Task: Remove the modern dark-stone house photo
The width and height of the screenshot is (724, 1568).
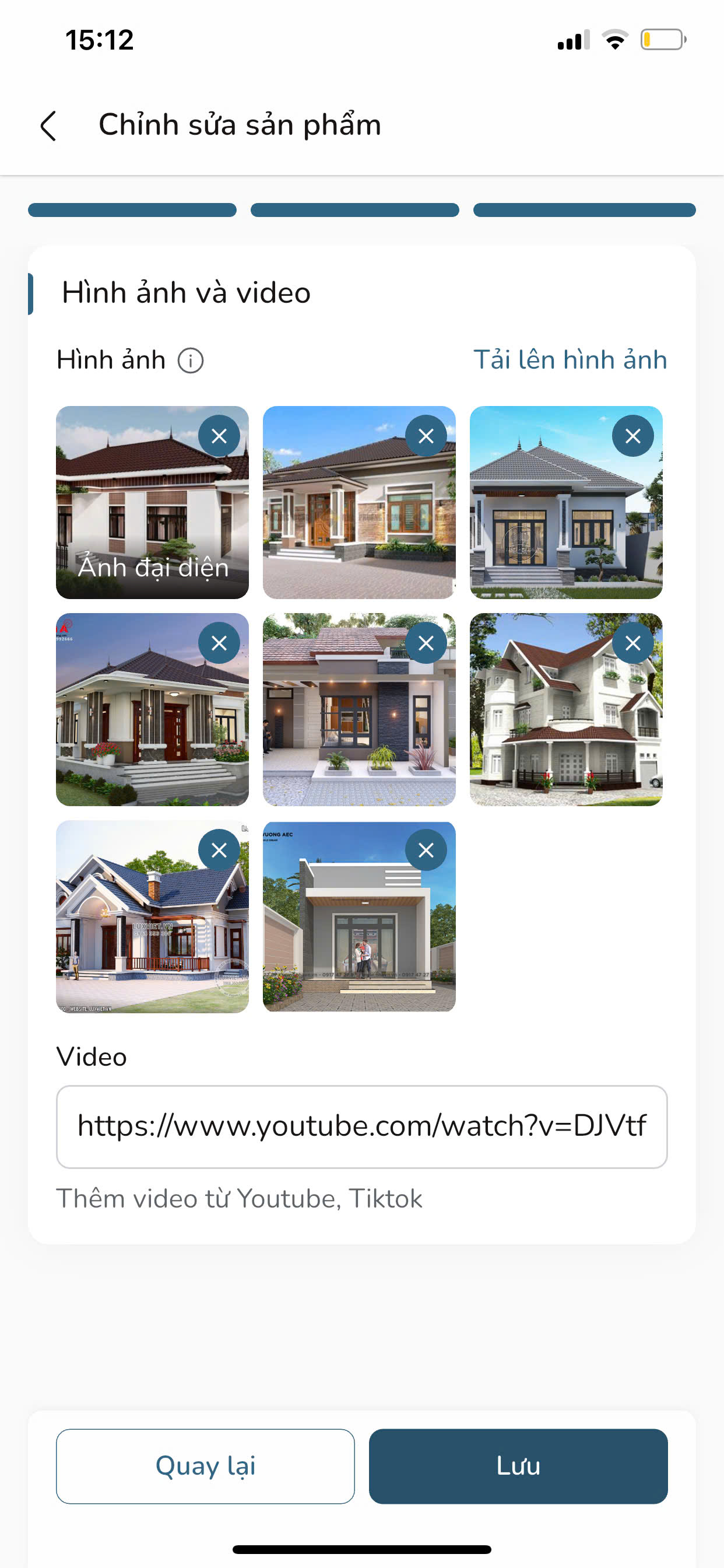Action: coord(426,643)
